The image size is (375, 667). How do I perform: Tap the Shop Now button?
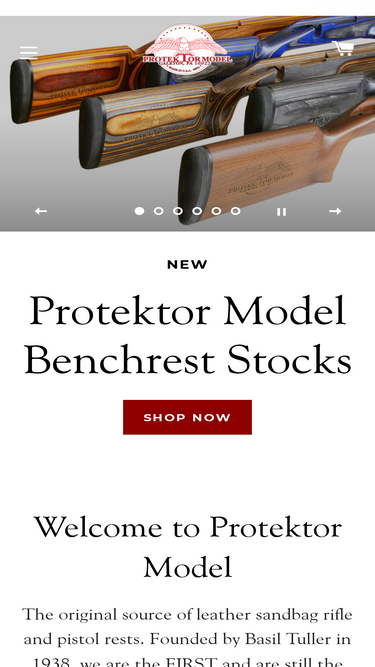click(188, 417)
